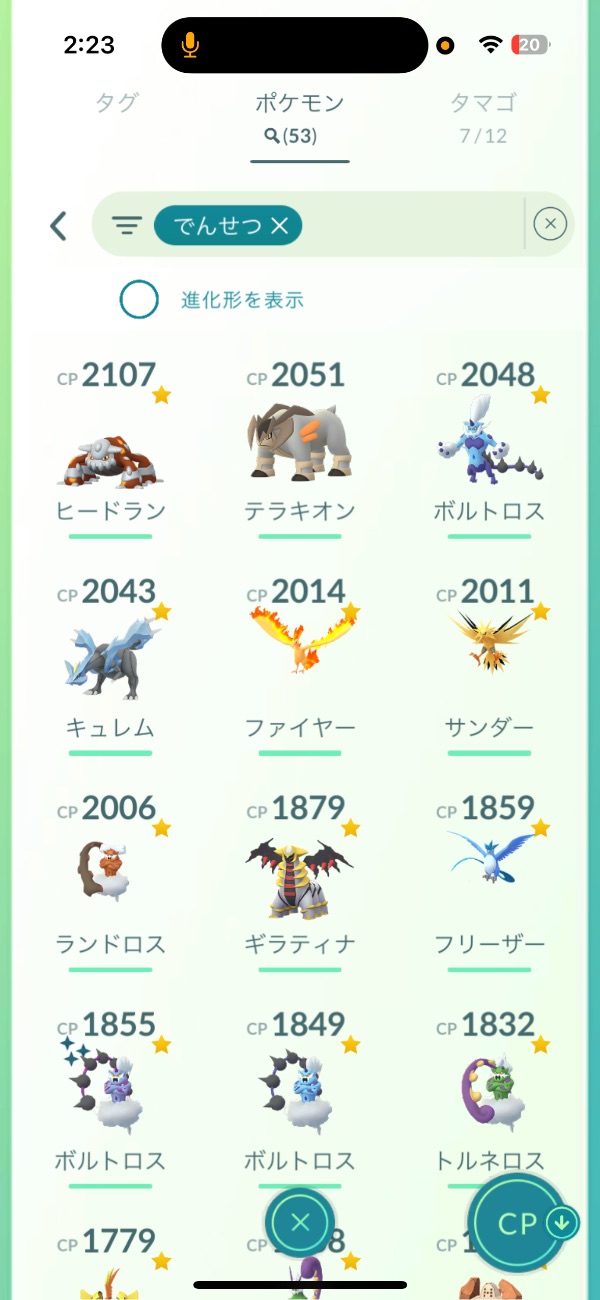Close the Pokémon list with round X button

coord(300,1222)
